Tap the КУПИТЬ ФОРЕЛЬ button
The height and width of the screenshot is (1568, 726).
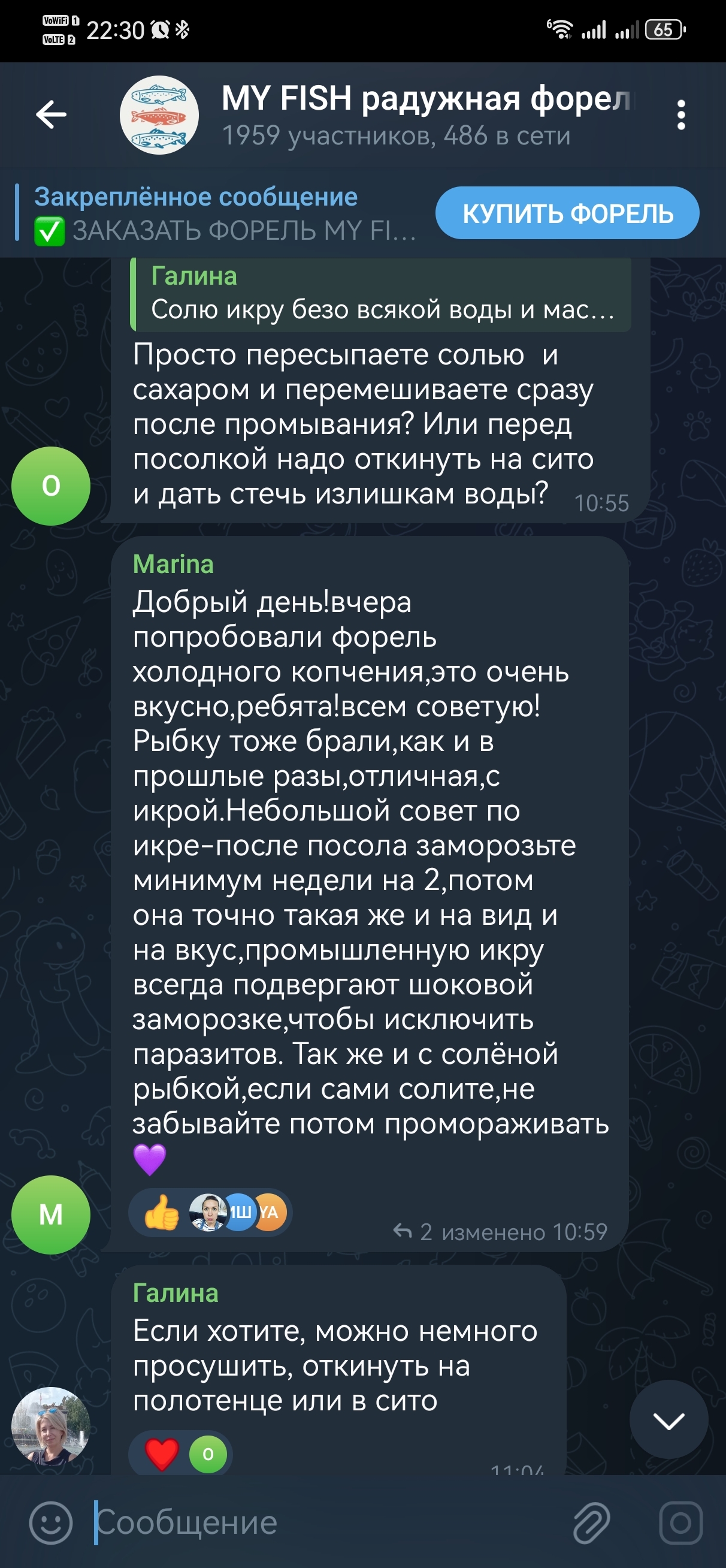click(567, 213)
